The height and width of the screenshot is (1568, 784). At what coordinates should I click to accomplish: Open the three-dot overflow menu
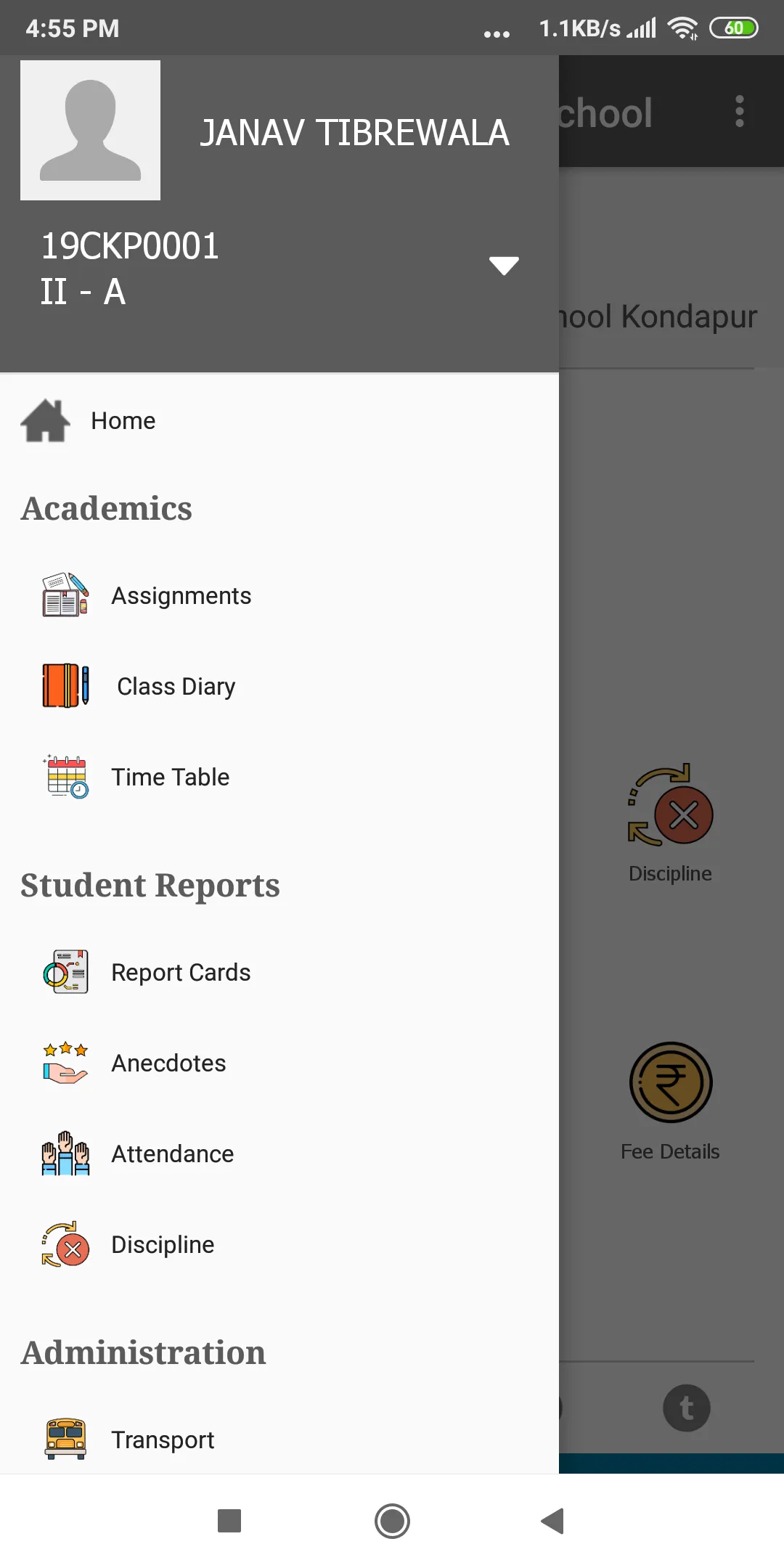739,111
